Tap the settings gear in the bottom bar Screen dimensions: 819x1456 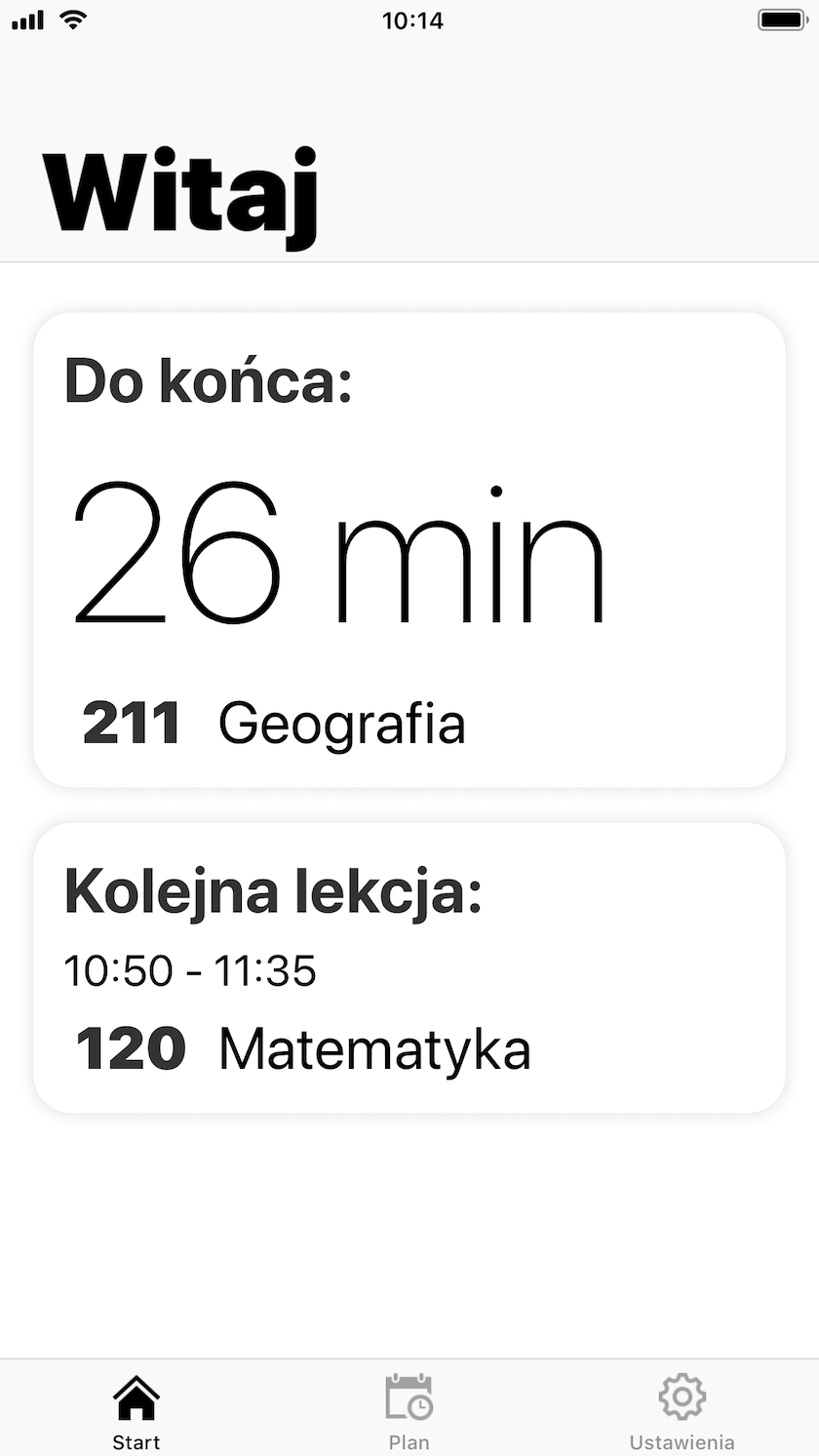(681, 1397)
